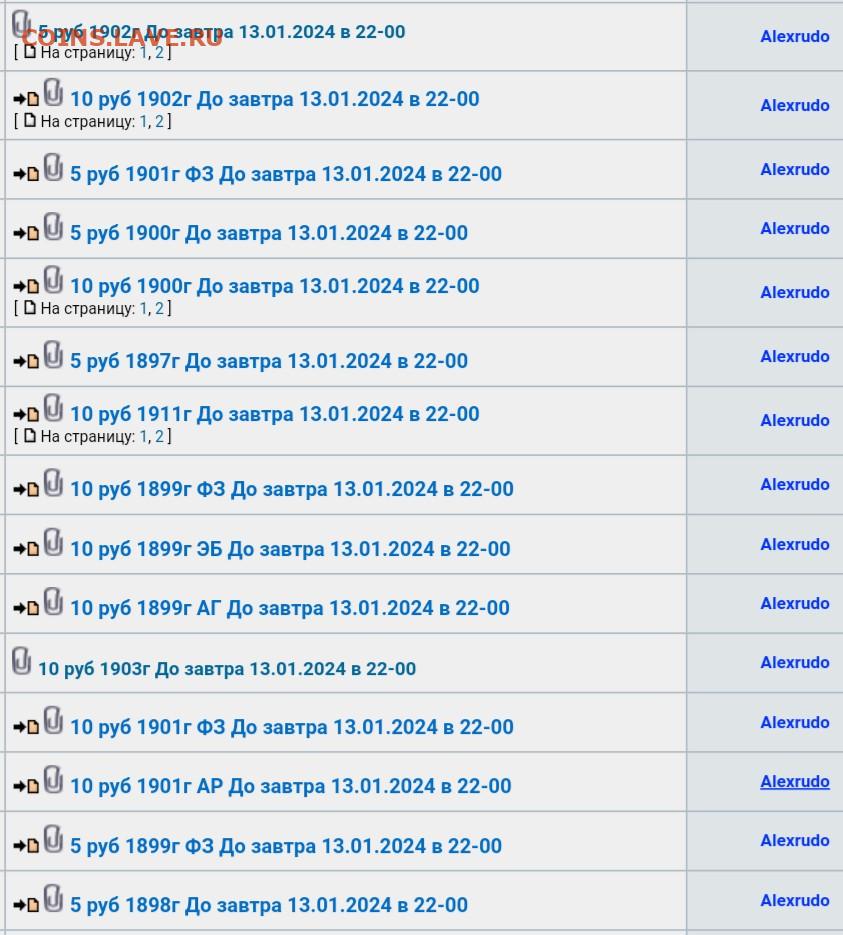The width and height of the screenshot is (843, 935).
Task: Open topic 10 руб 1900г
Action: (x=274, y=286)
